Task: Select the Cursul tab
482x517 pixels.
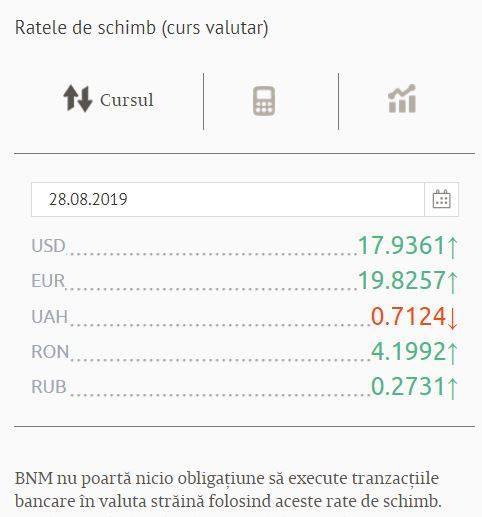Action: coord(108,99)
